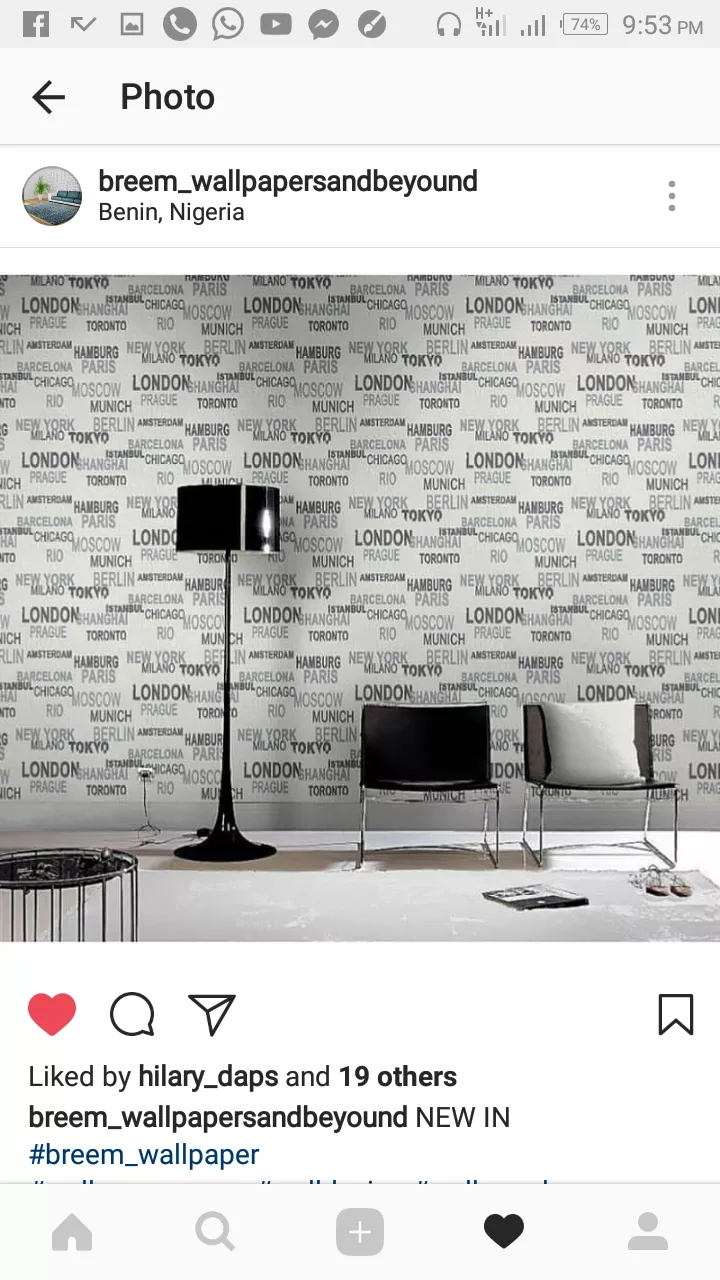Screen dimensions: 720x1280
Task: Go back from the Photo screen
Action: pyautogui.click(x=48, y=97)
